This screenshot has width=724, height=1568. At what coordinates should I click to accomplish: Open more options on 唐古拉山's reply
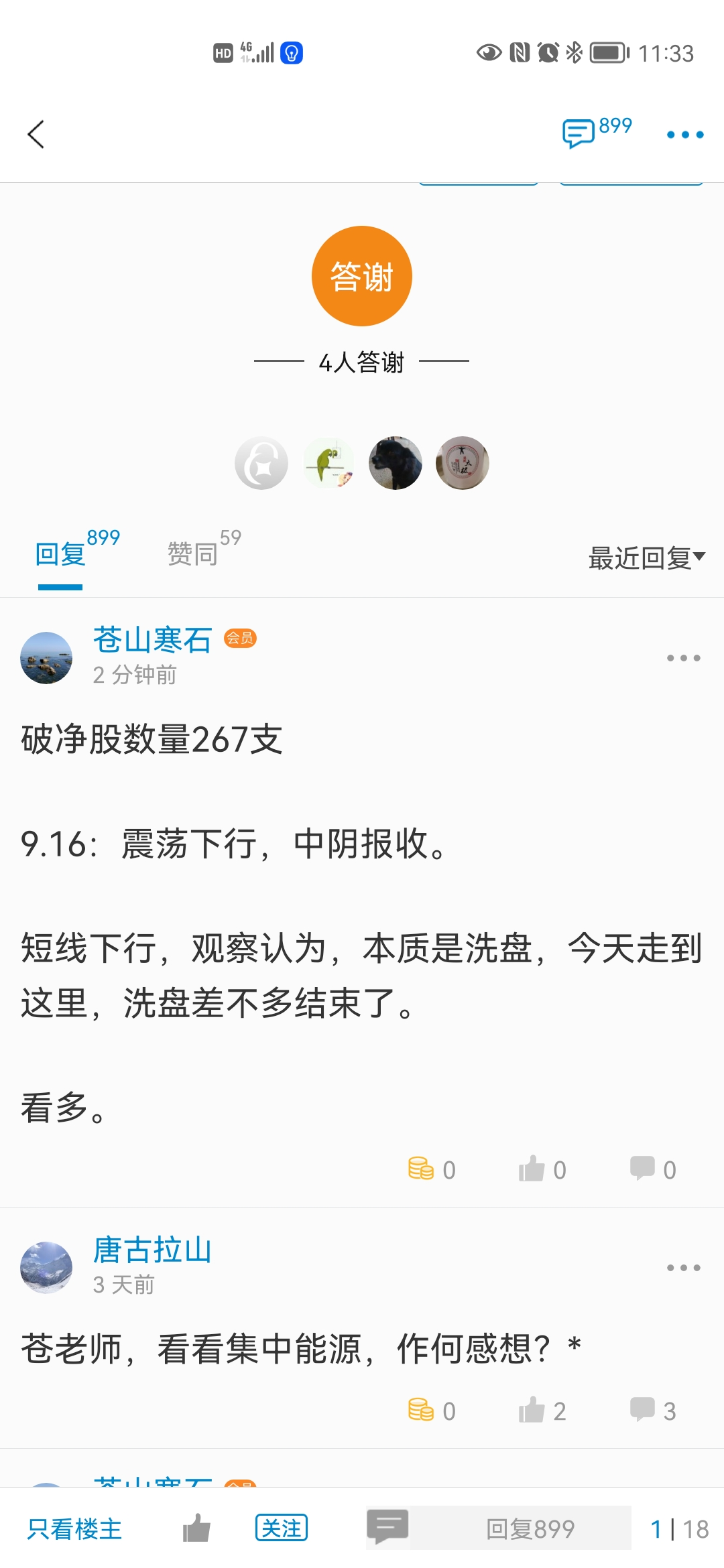[x=683, y=1268]
